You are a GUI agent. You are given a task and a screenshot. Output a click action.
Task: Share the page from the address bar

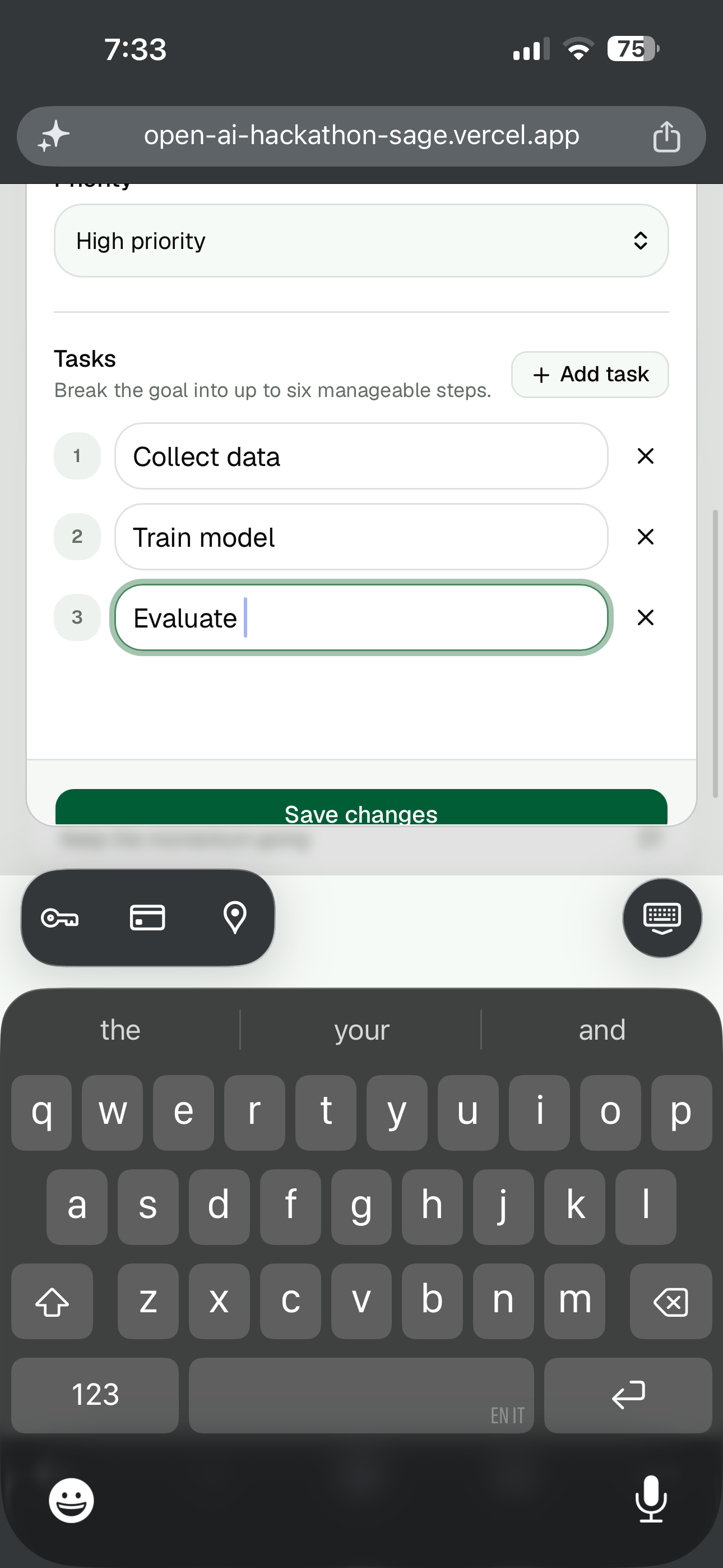pyautogui.click(x=666, y=136)
